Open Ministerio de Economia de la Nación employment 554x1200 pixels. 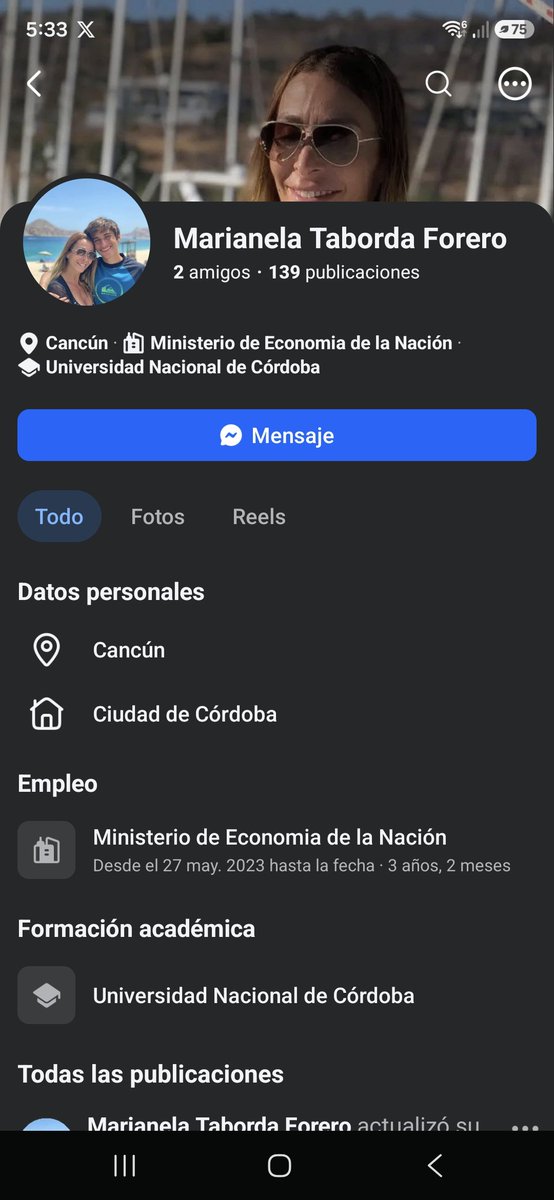[277, 850]
